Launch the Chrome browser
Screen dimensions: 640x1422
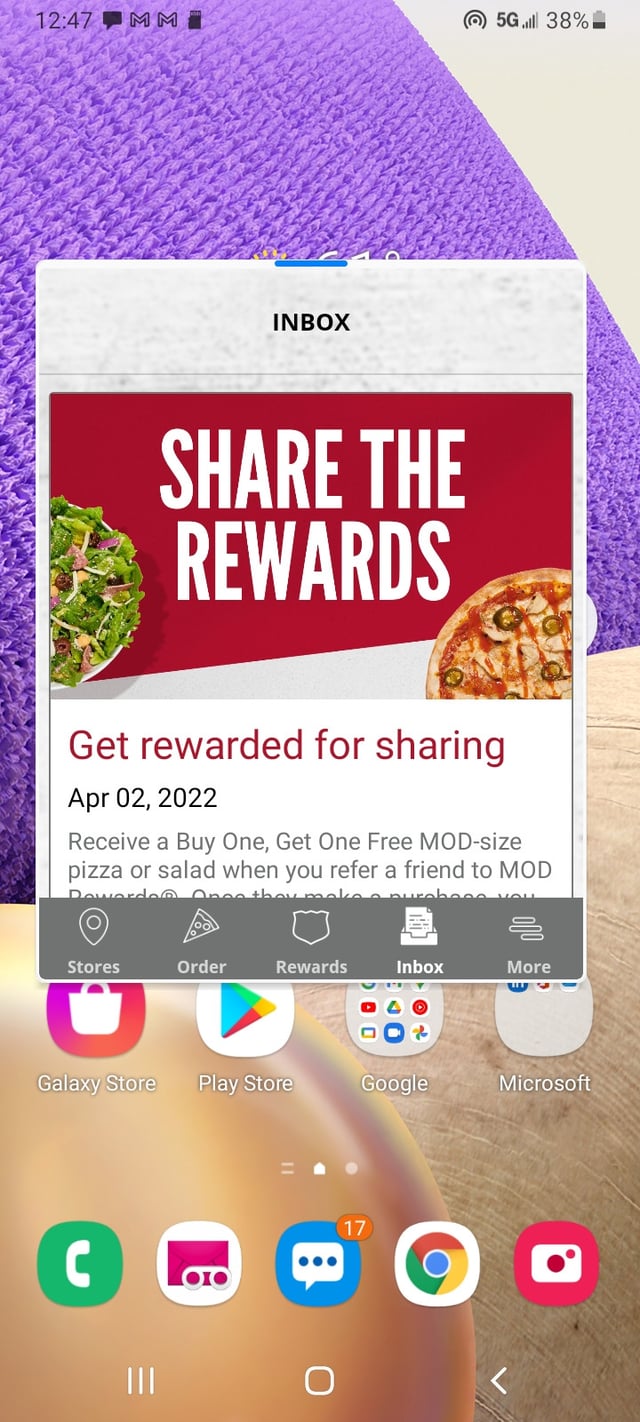click(x=437, y=1264)
